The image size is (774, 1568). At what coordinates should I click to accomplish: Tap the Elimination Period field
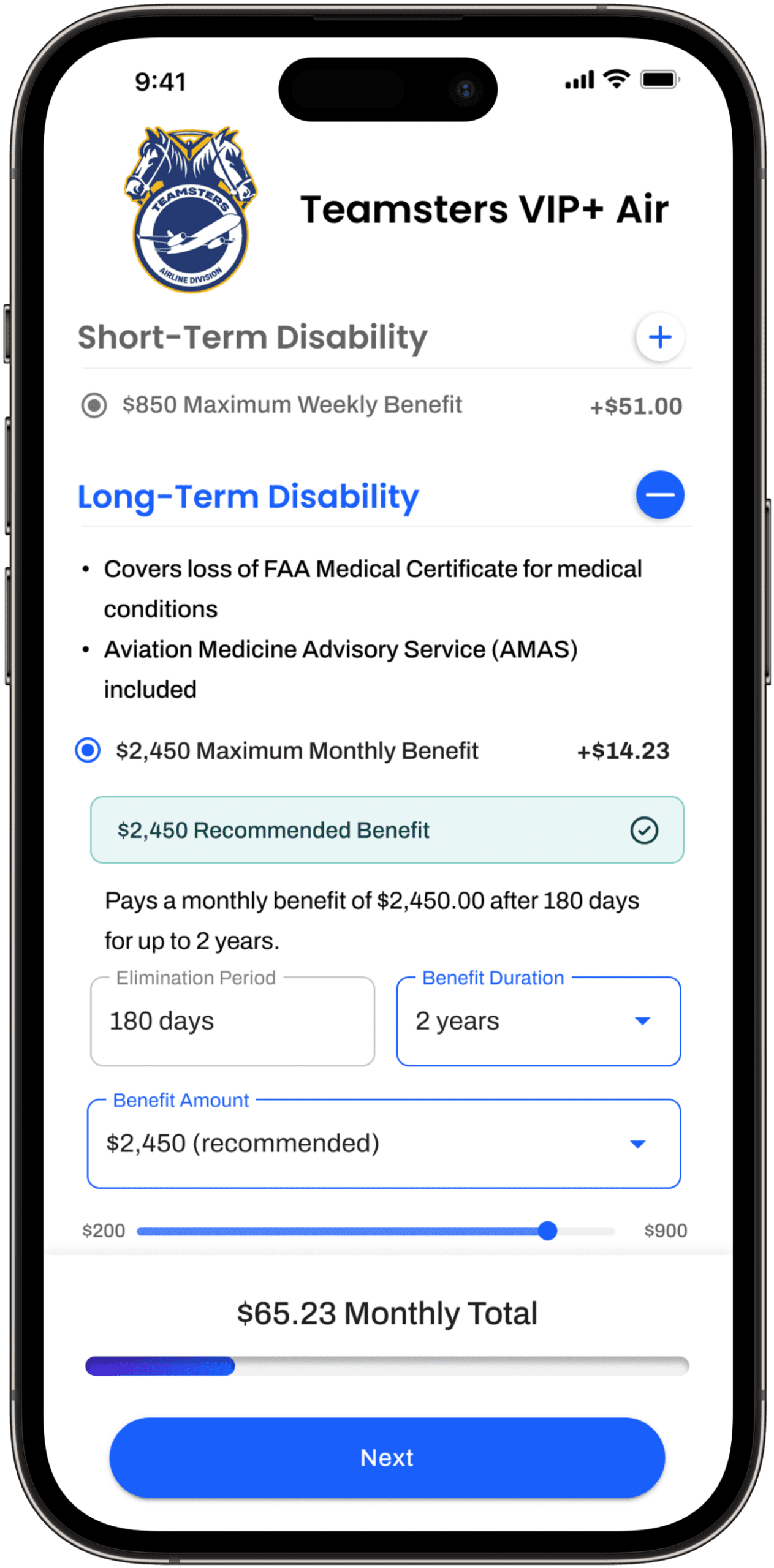click(x=232, y=1021)
